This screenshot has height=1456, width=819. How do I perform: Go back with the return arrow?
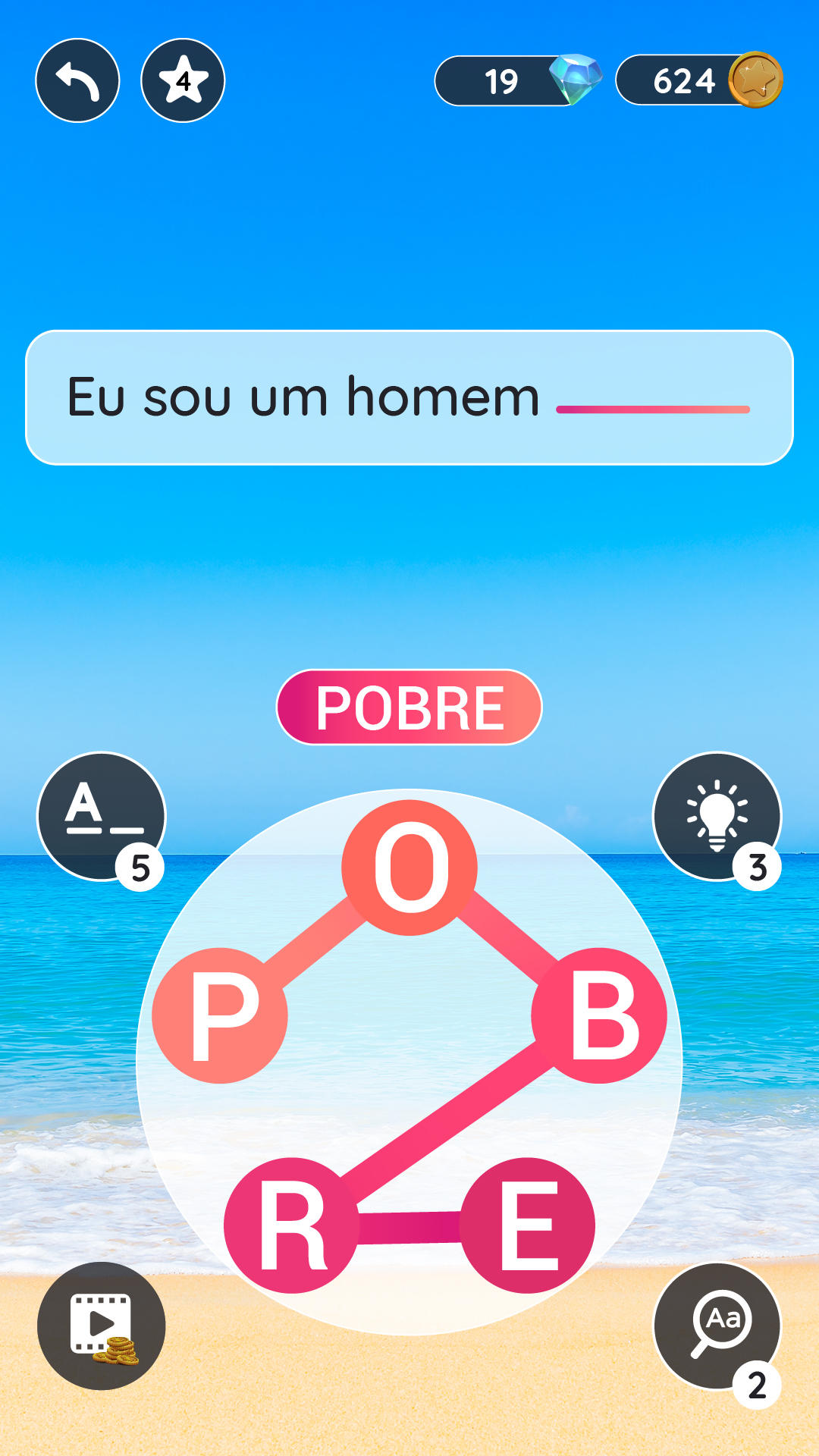(x=77, y=80)
